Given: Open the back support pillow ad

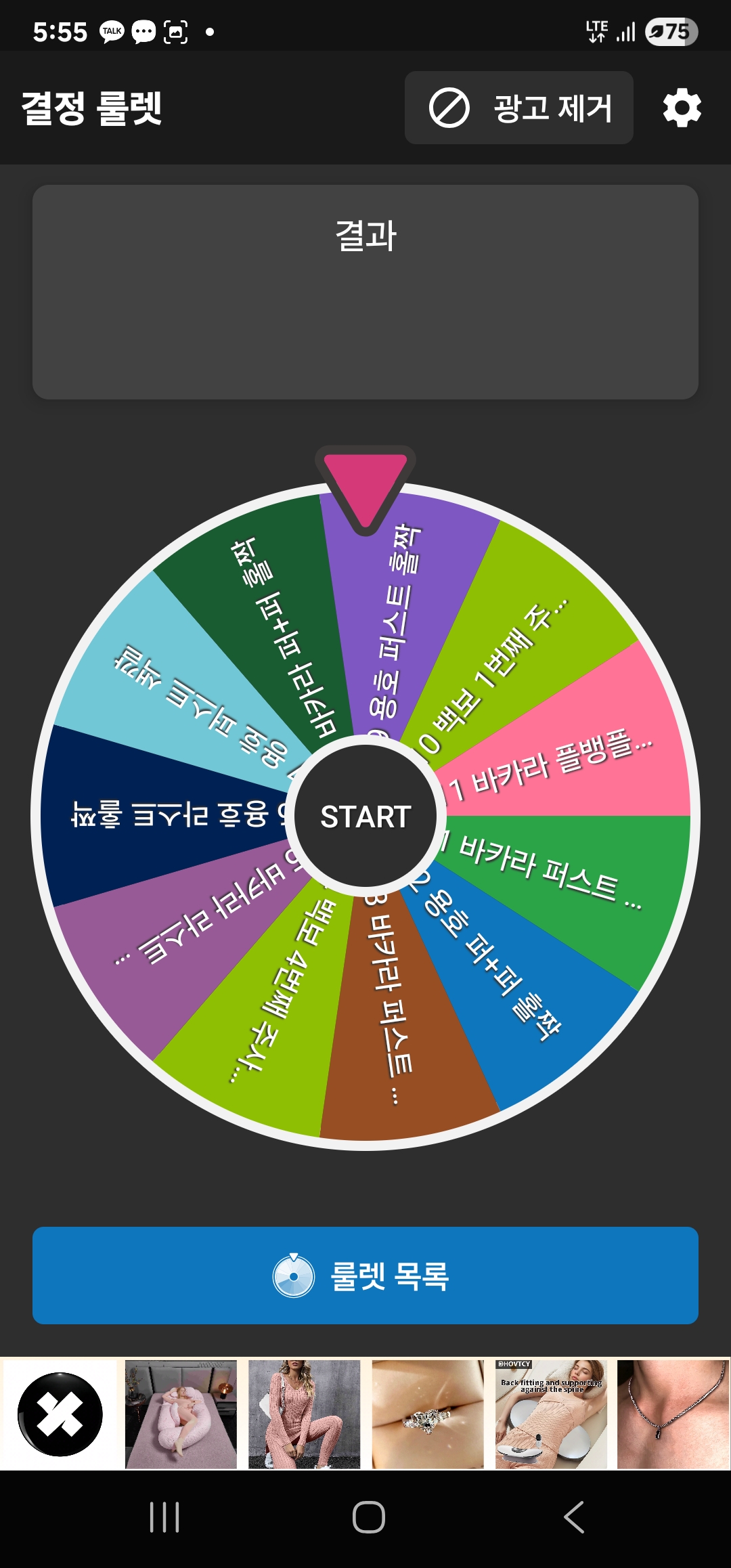Looking at the screenshot, I should (x=551, y=1414).
